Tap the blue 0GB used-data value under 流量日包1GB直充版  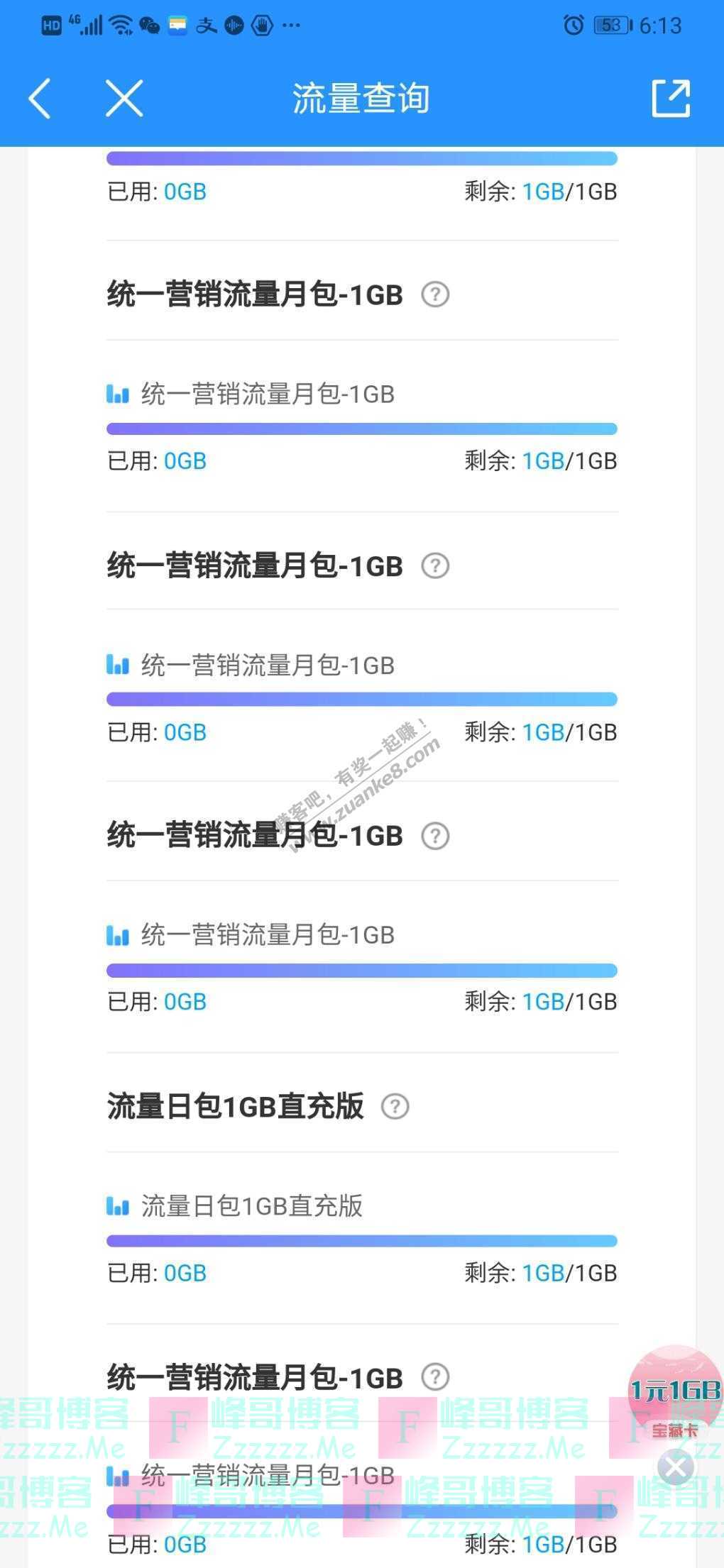pyautogui.click(x=185, y=1273)
